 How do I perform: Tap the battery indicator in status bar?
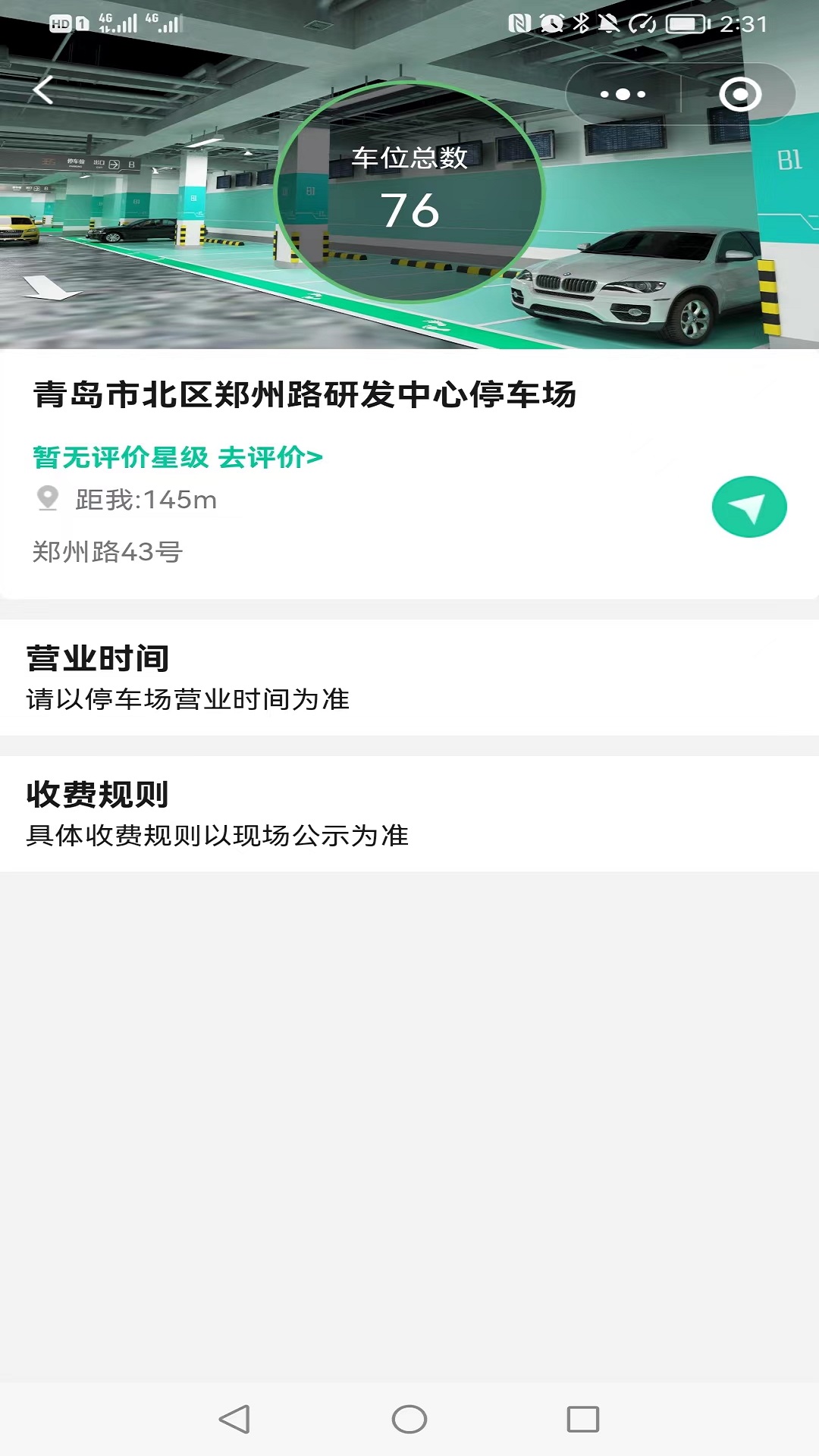tap(682, 23)
